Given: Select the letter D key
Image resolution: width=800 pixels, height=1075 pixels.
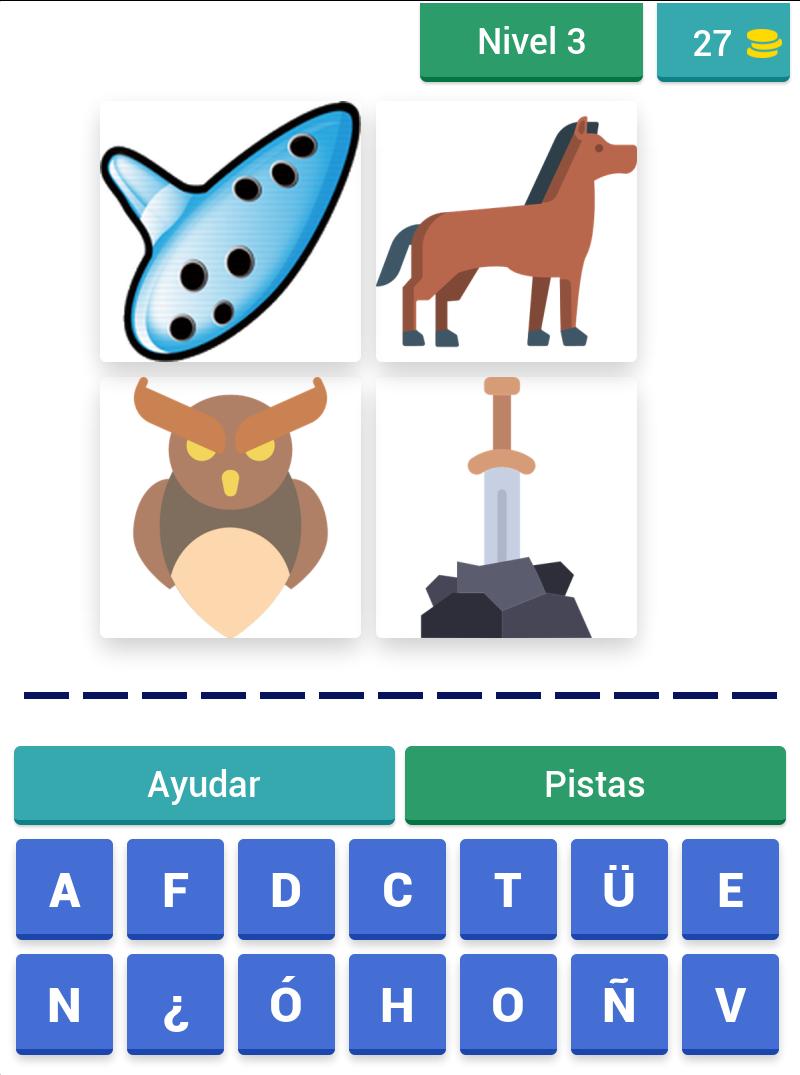Looking at the screenshot, I should point(286,891).
